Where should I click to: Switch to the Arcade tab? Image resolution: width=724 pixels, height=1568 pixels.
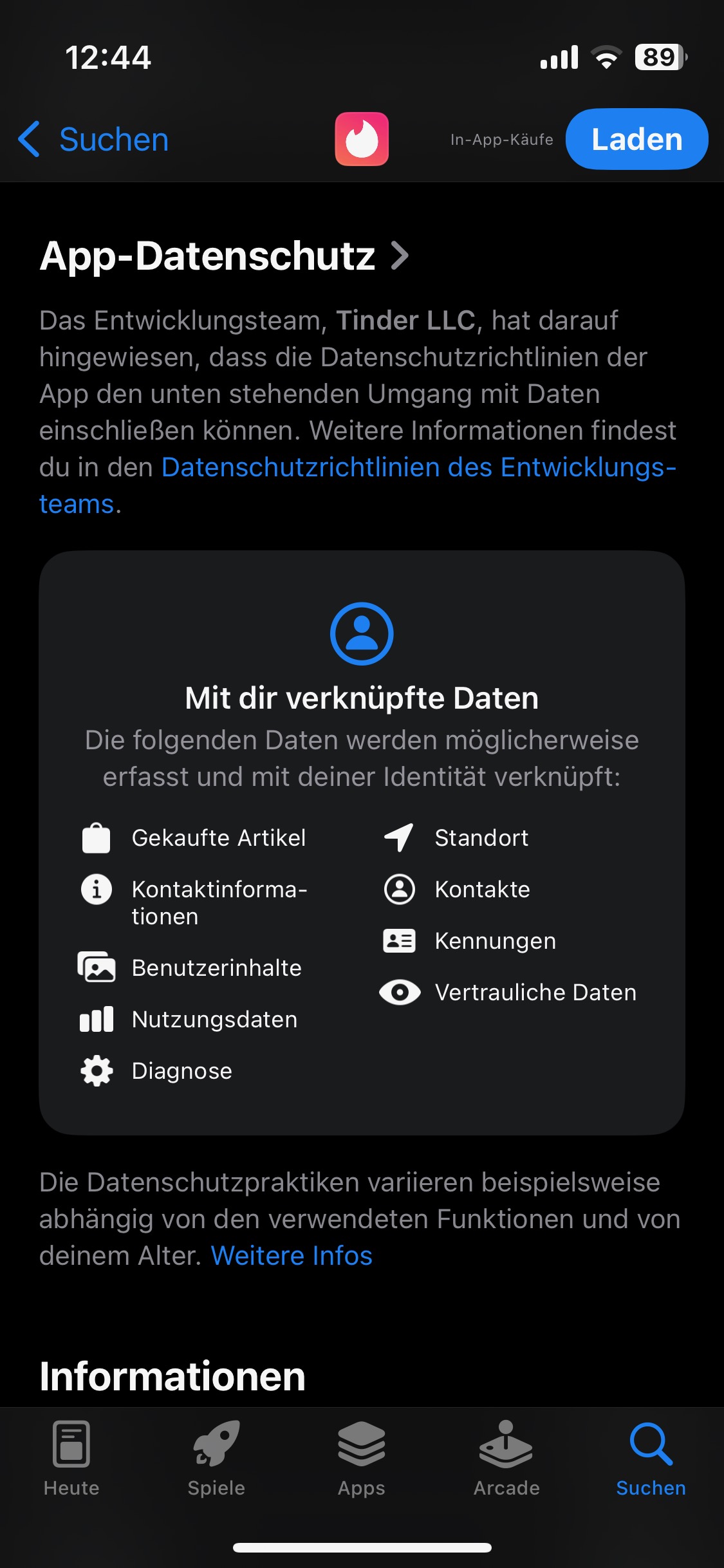506,1459
